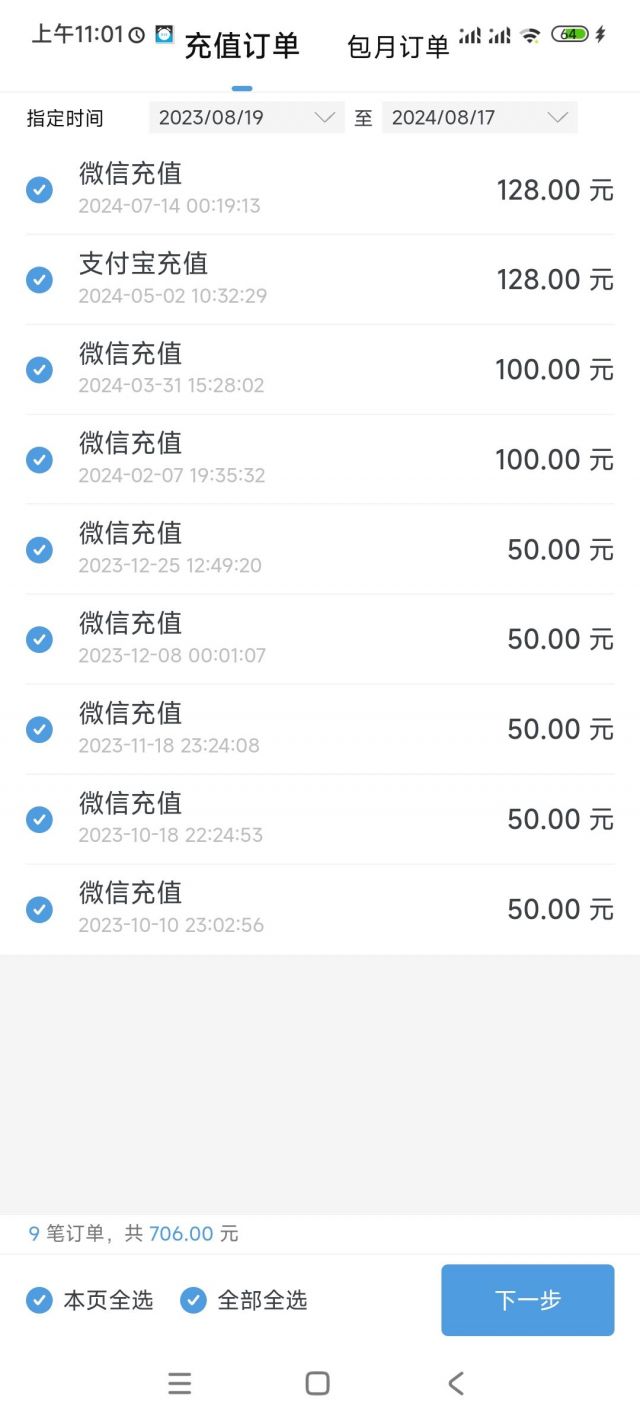Go back with the system back button
Image resolution: width=640 pixels, height=1422 pixels.
(456, 1383)
